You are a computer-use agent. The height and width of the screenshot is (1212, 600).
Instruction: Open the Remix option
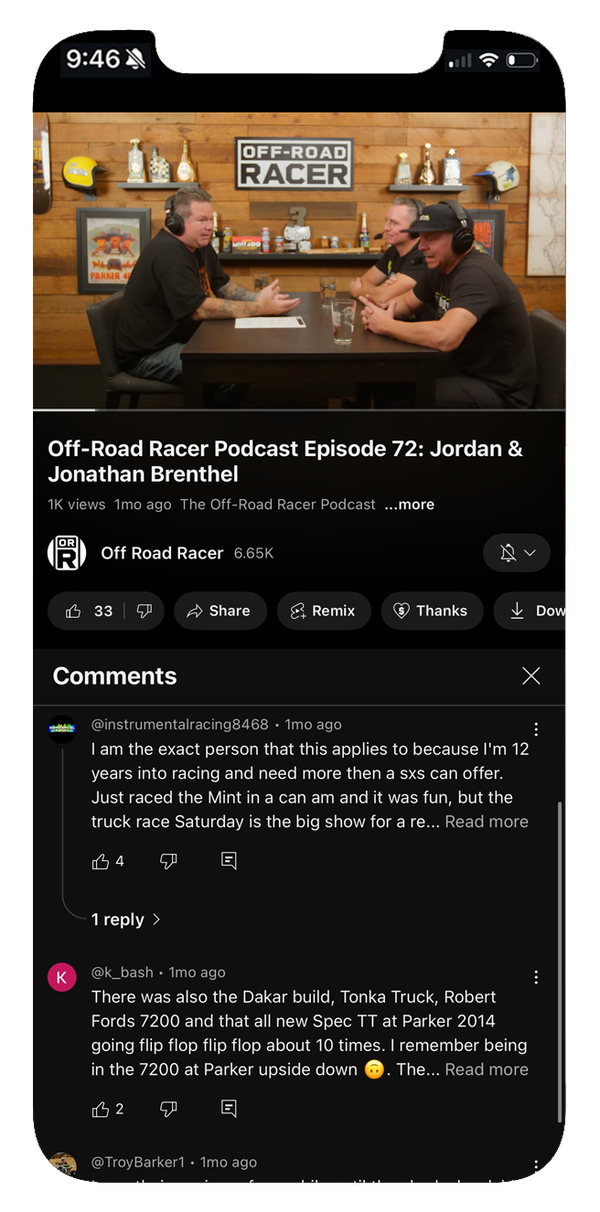pyautogui.click(x=323, y=611)
